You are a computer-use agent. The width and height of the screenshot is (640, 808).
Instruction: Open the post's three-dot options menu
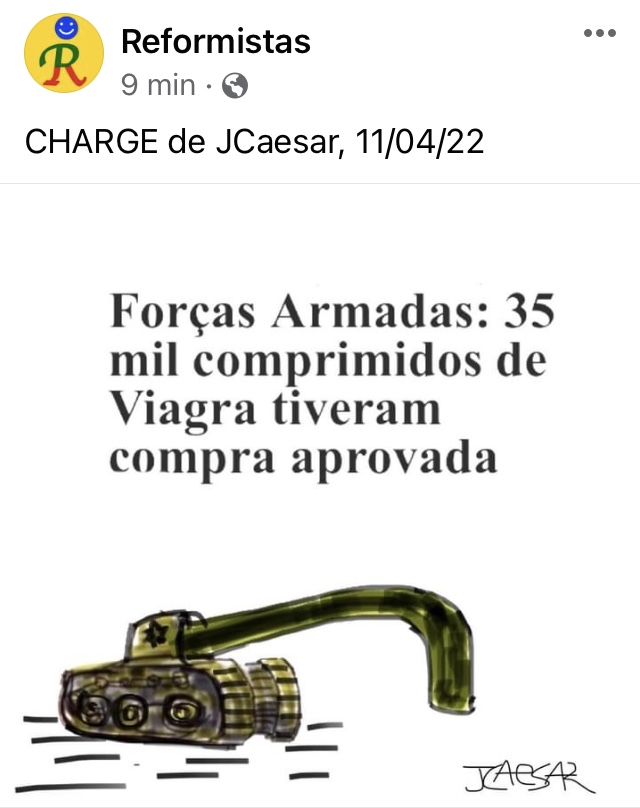pos(600,34)
